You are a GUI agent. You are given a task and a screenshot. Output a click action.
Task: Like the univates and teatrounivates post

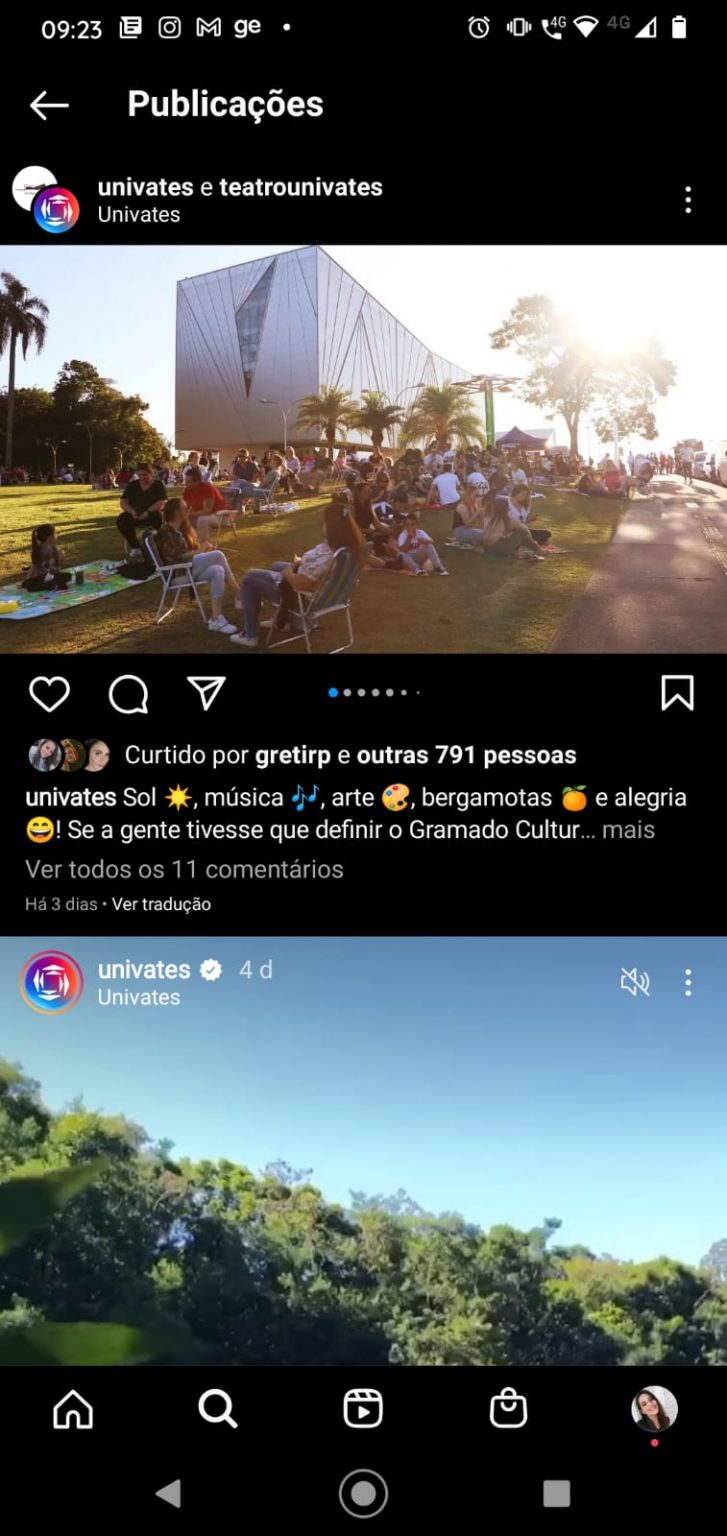[49, 693]
